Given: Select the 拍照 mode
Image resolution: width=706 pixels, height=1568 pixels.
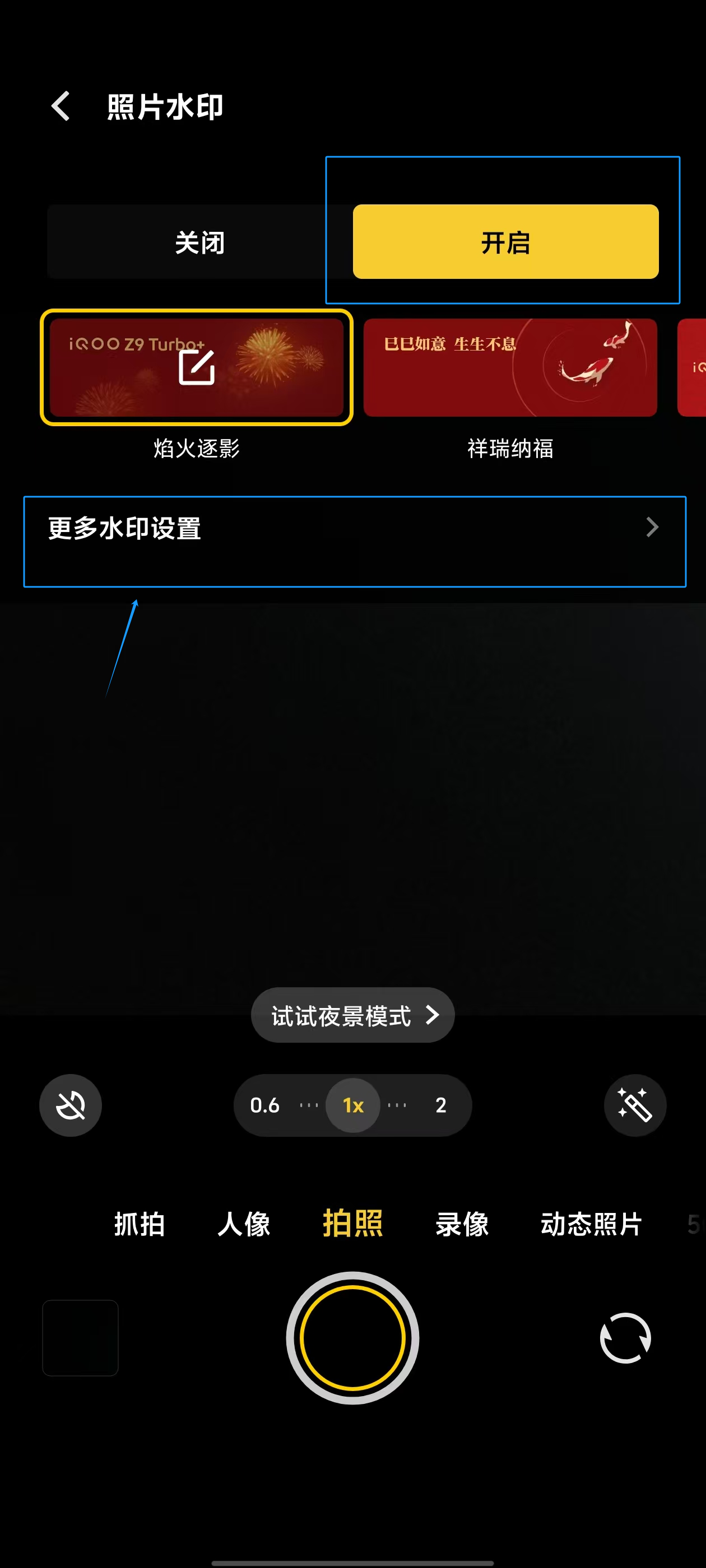Looking at the screenshot, I should (x=352, y=1224).
